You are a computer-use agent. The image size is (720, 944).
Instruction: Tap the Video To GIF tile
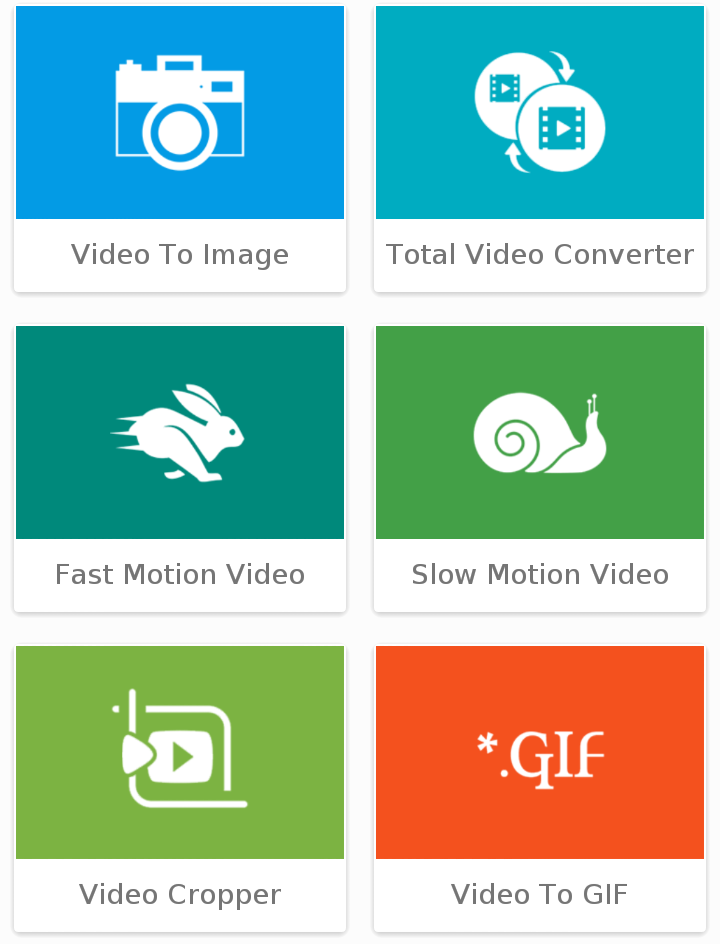click(540, 788)
